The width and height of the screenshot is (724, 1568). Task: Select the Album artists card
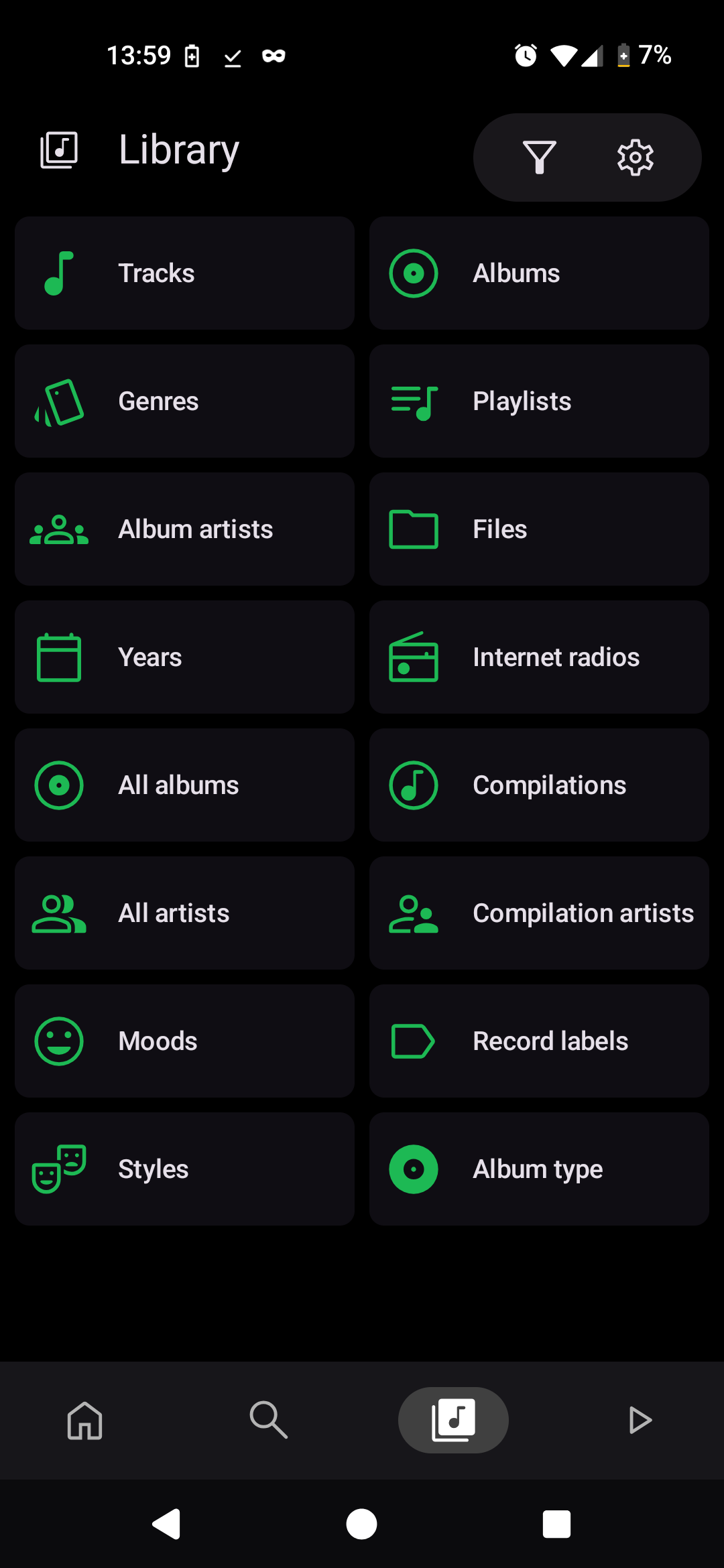point(184,529)
